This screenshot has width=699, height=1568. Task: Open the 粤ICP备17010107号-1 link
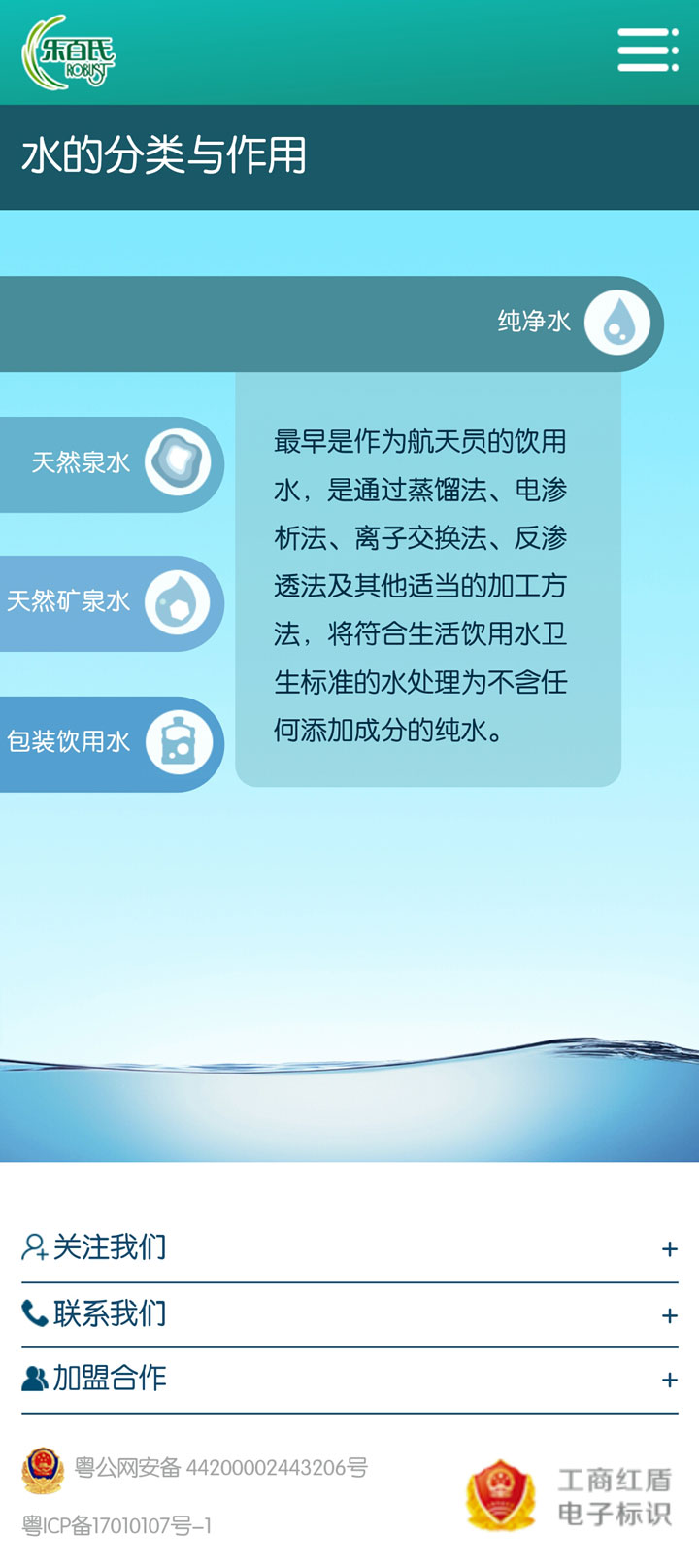click(x=116, y=1525)
